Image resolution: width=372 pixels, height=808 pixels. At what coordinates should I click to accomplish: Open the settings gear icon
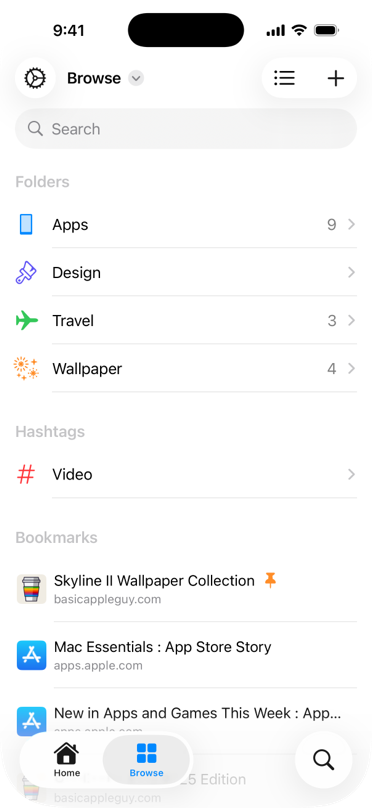tap(35, 78)
